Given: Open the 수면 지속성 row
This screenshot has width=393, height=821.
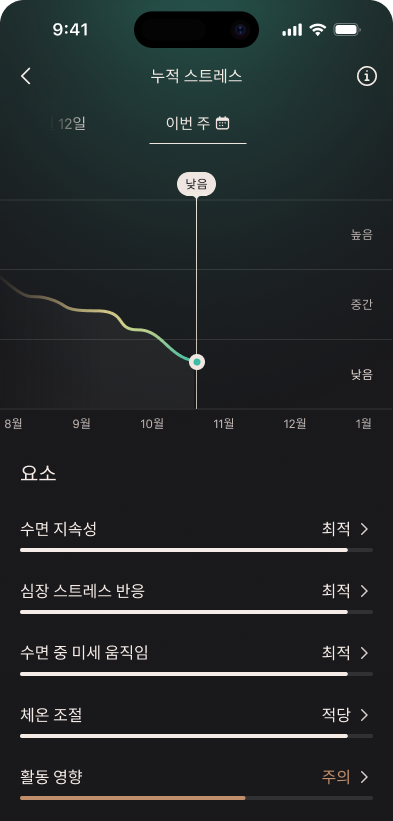Looking at the screenshot, I should click(x=196, y=535).
